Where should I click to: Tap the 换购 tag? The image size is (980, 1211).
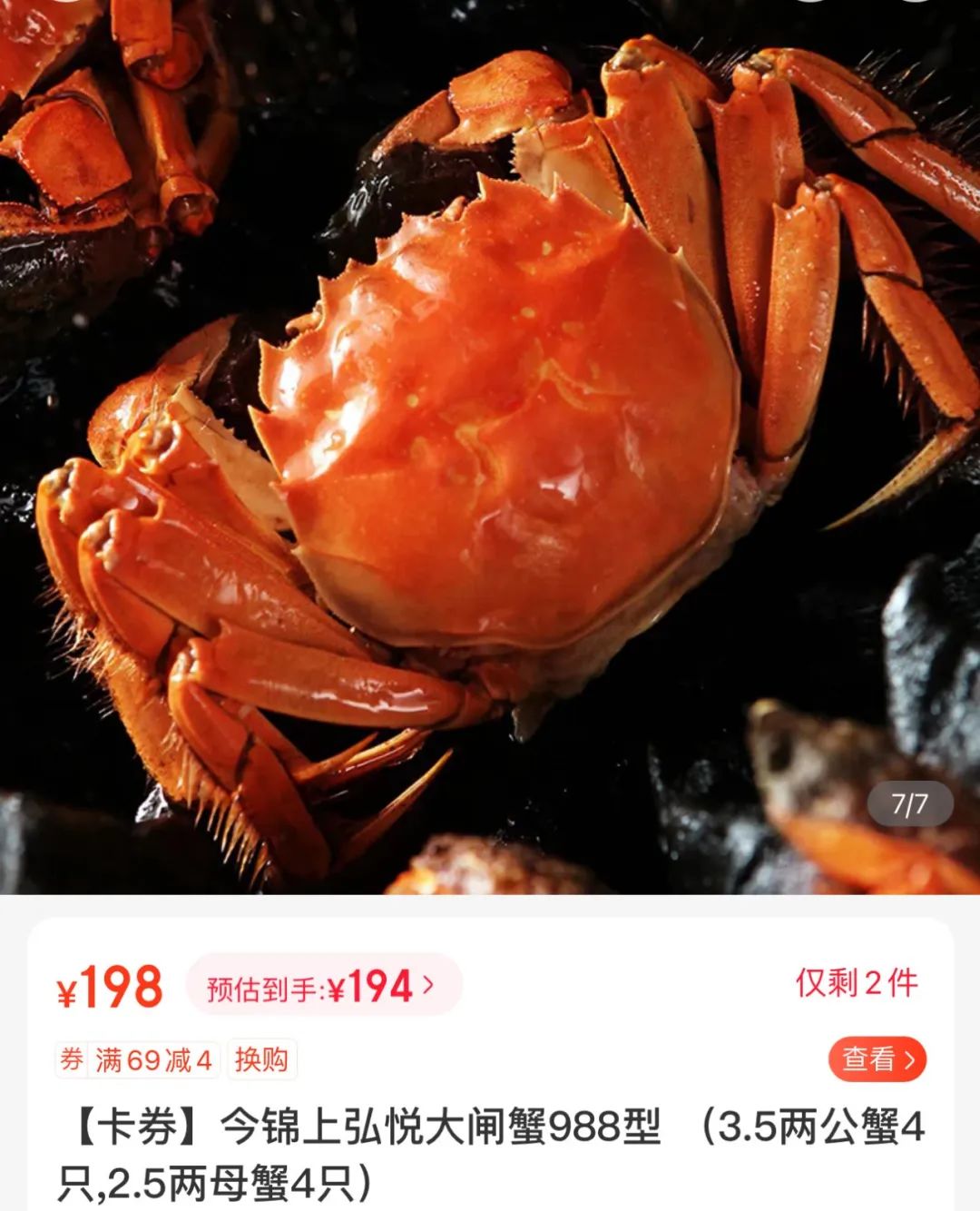pyautogui.click(x=261, y=1059)
